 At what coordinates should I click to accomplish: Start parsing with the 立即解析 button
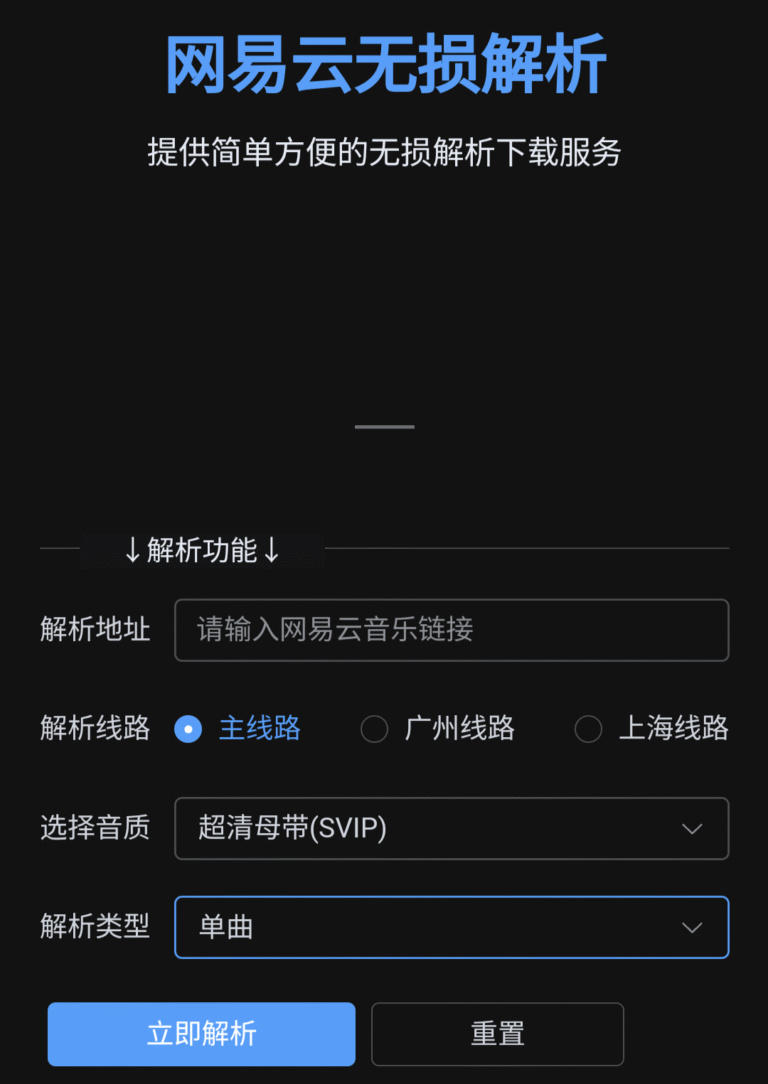pyautogui.click(x=201, y=1034)
